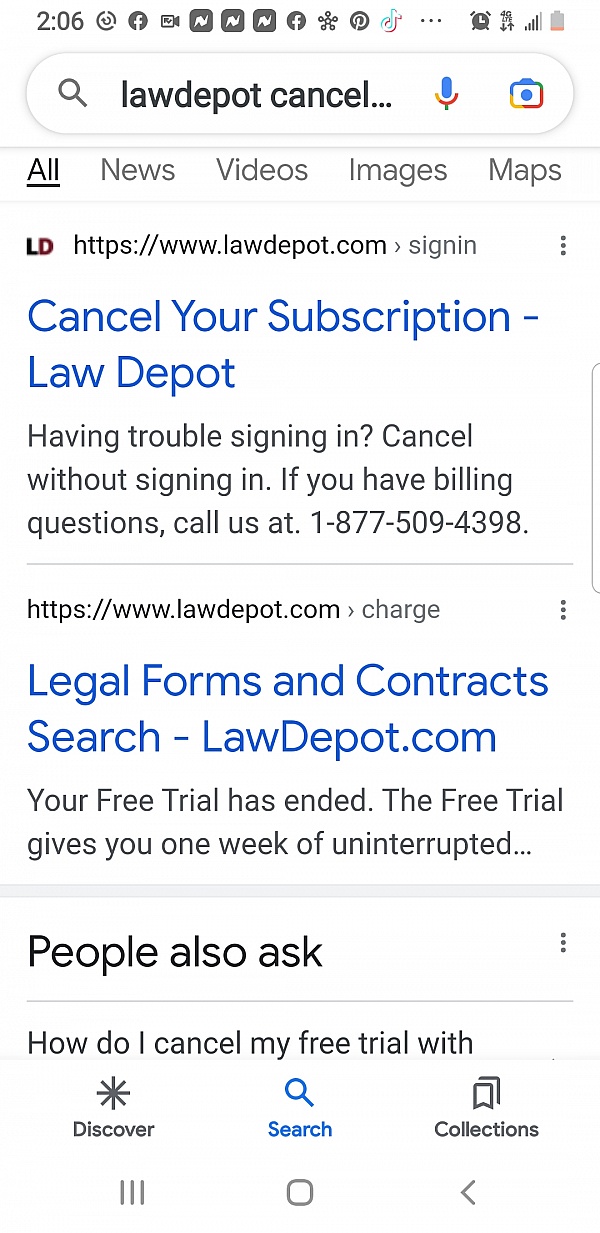Tap the search box with lawdepot query
Screen dimensions: 600x1233
[255, 95]
